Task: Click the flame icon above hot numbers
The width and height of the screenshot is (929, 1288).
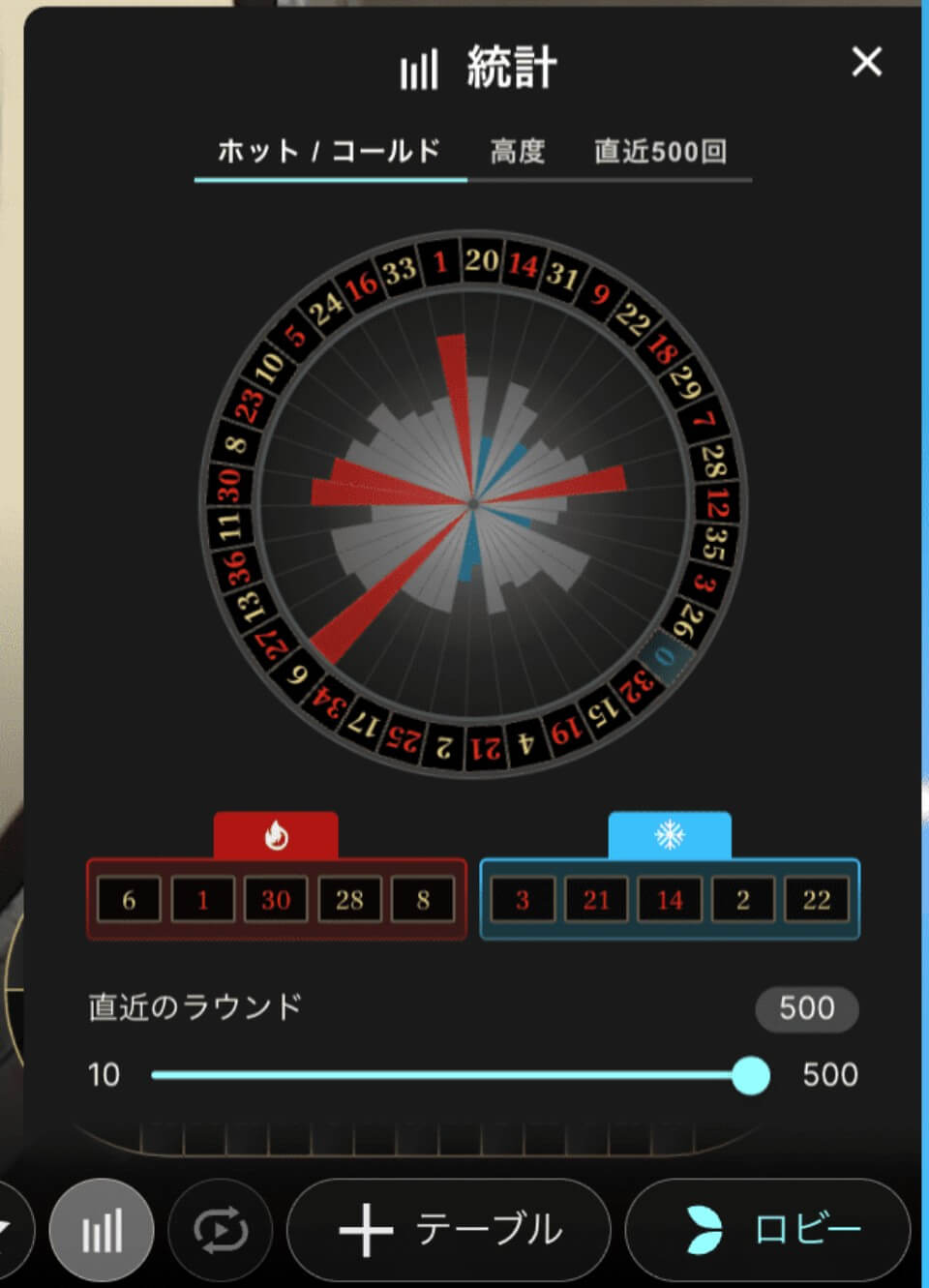Action: (x=274, y=834)
